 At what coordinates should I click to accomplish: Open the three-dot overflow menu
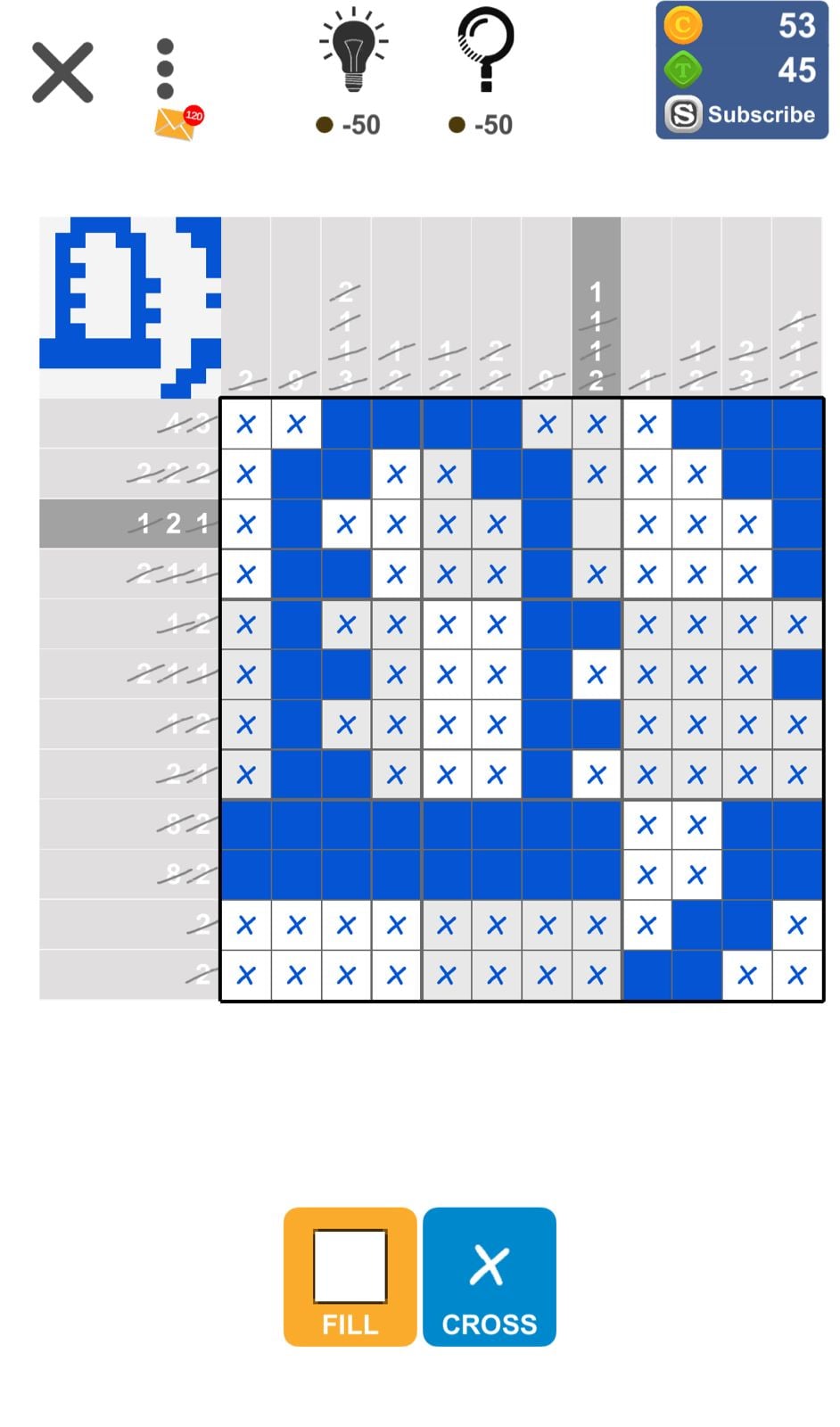pos(165,69)
